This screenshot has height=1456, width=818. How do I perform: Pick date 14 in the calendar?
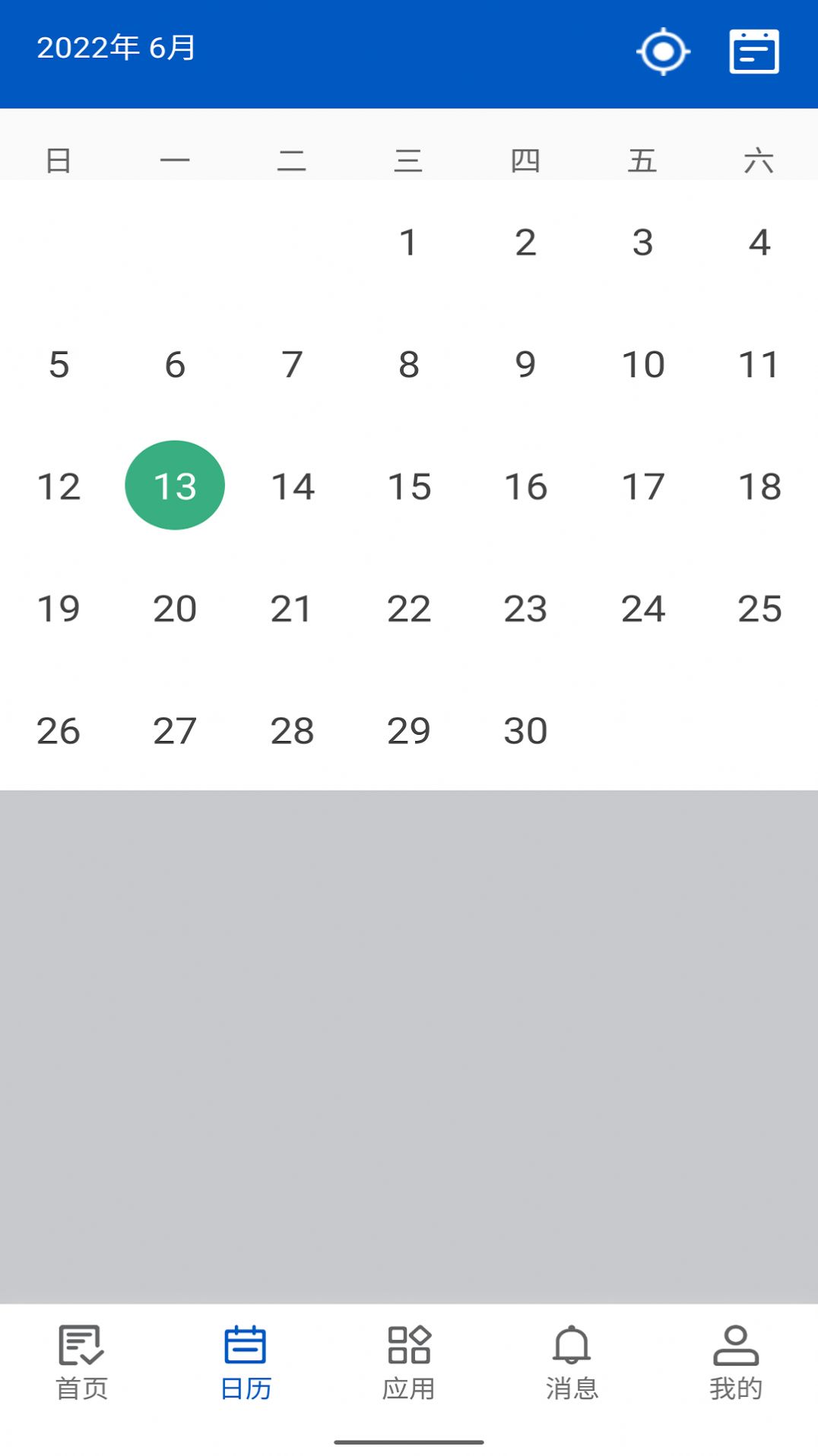click(x=293, y=486)
